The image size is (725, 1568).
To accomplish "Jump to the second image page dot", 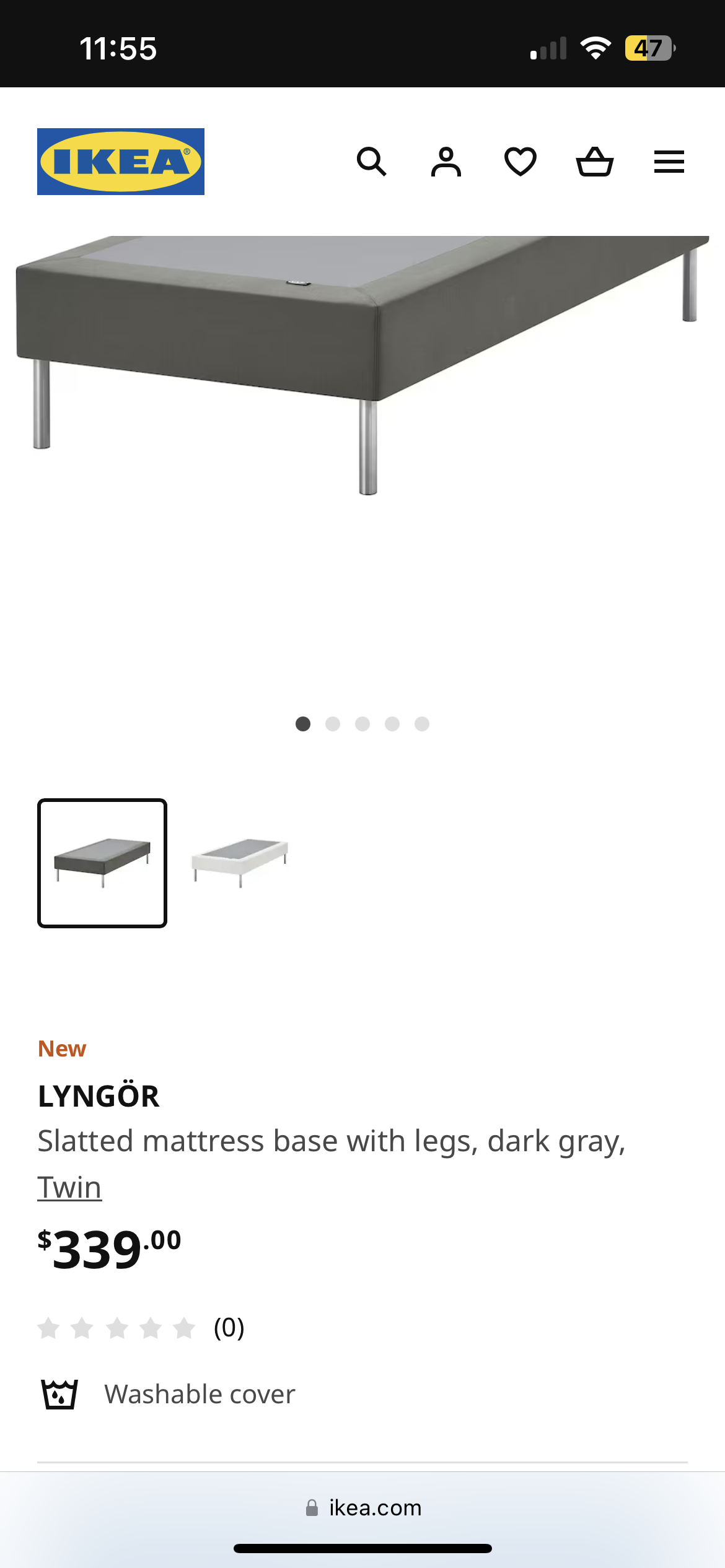I will coord(333,724).
